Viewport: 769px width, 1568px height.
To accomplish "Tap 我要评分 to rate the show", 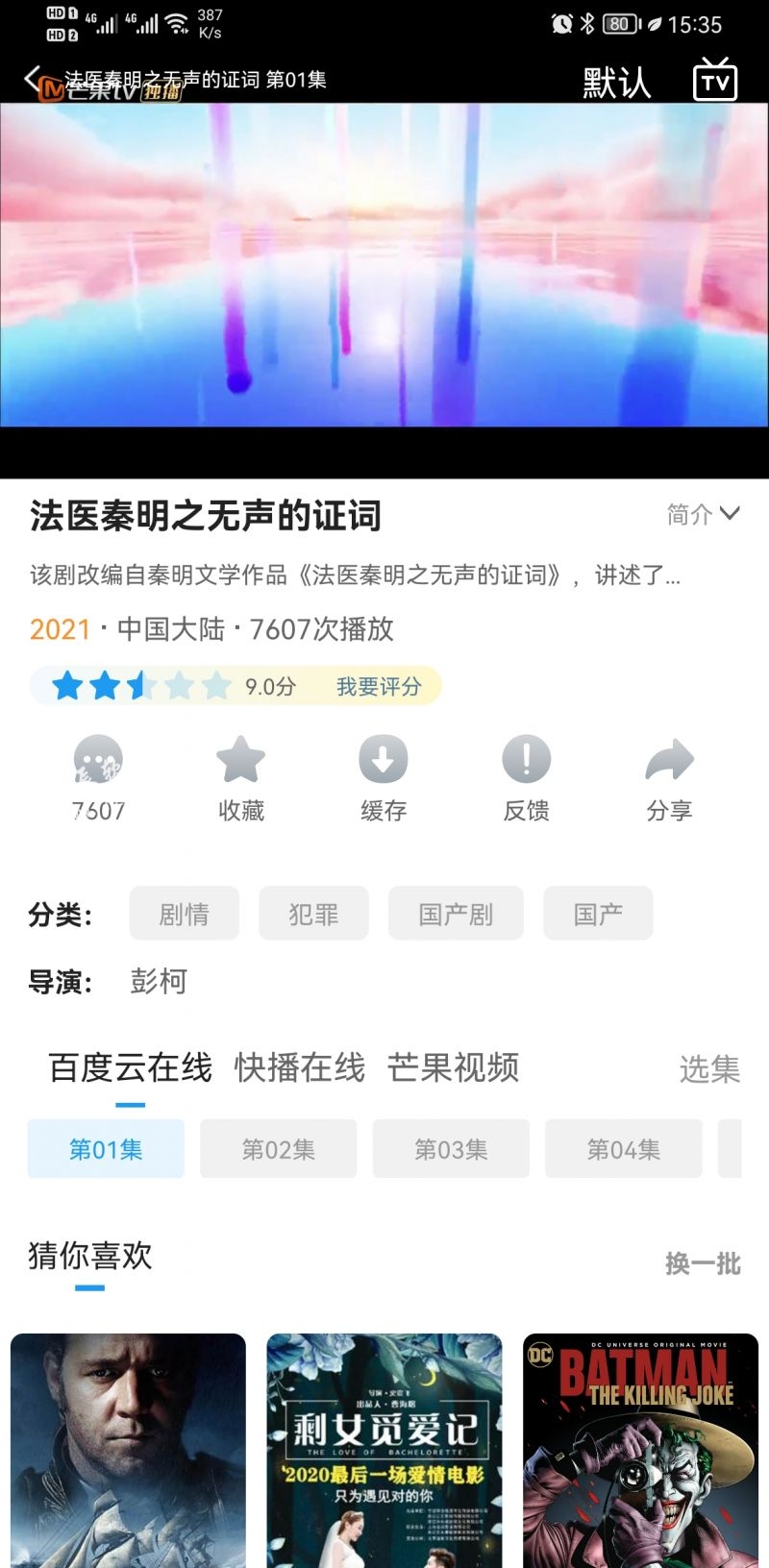I will (379, 686).
